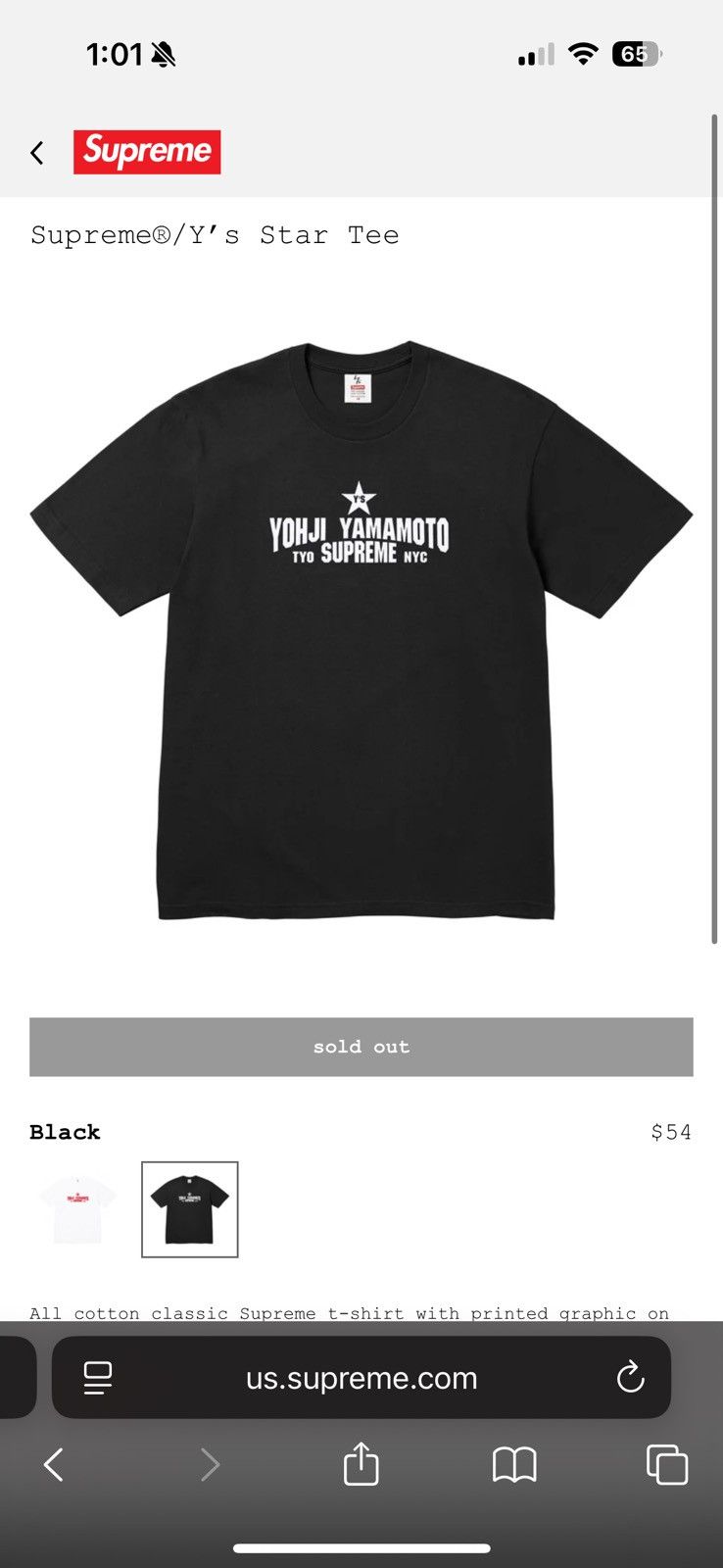
Task: Tap the sold out button
Action: [x=361, y=1046]
